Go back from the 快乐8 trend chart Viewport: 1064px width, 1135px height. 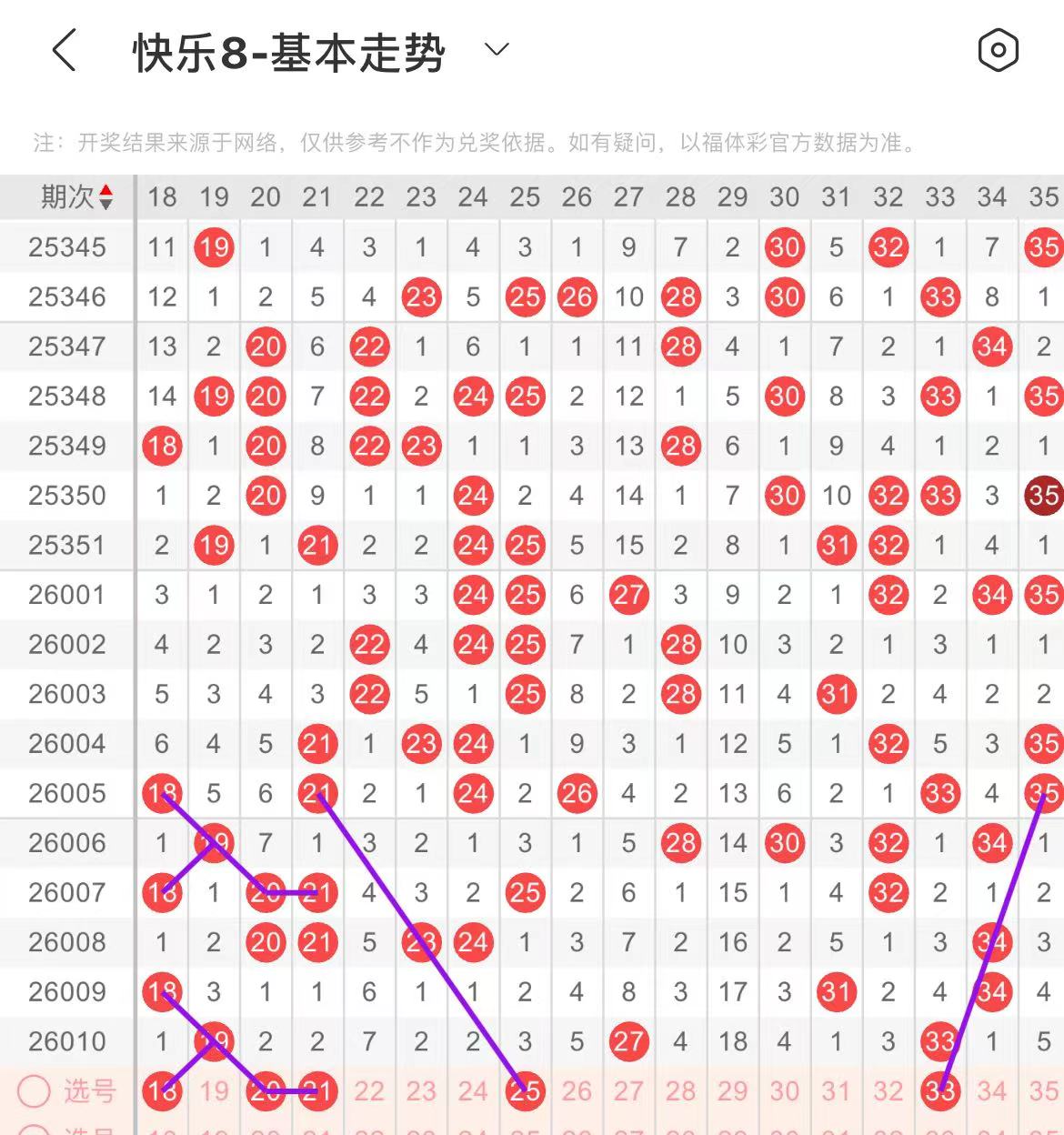pos(64,50)
